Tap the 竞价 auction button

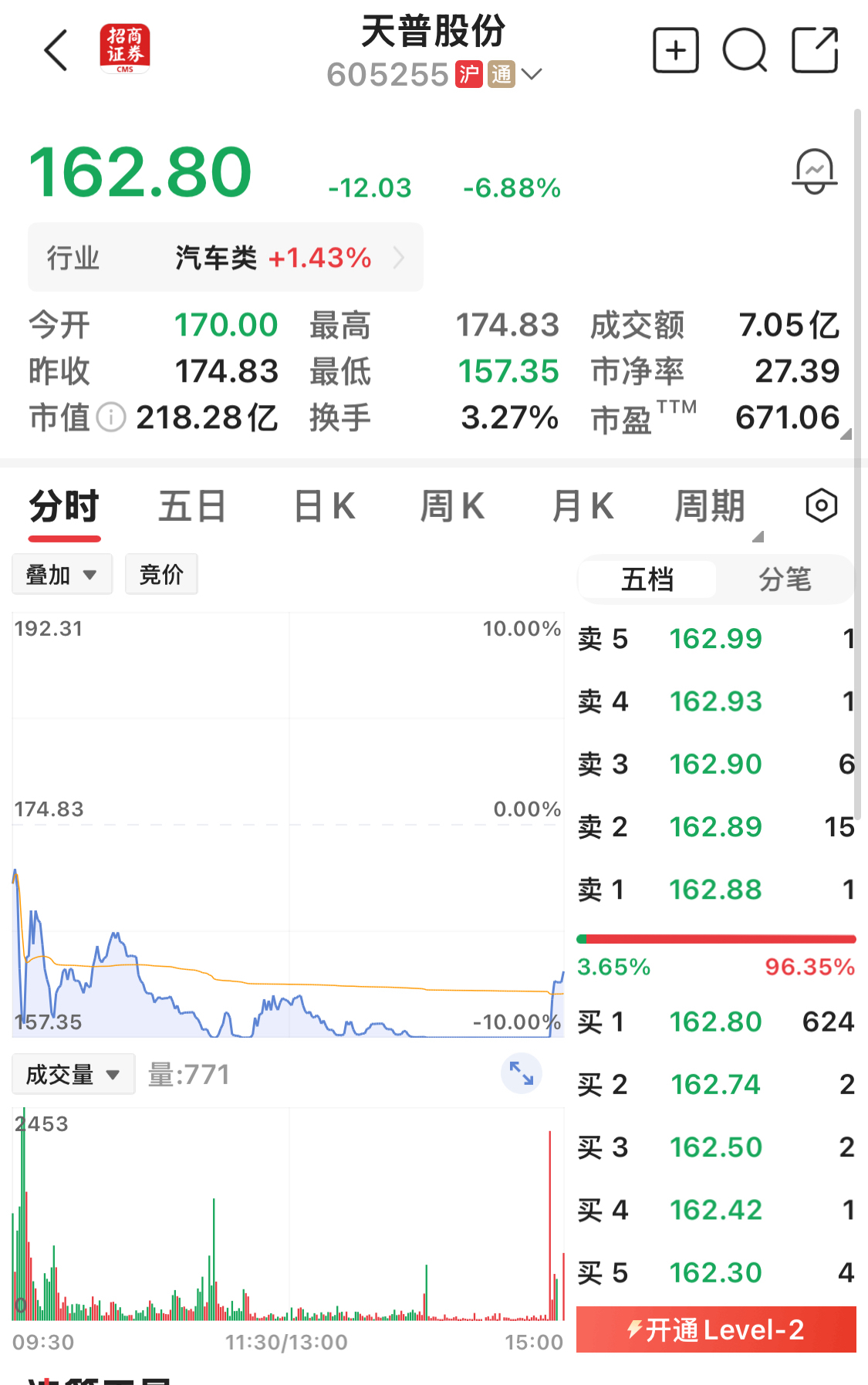(161, 574)
